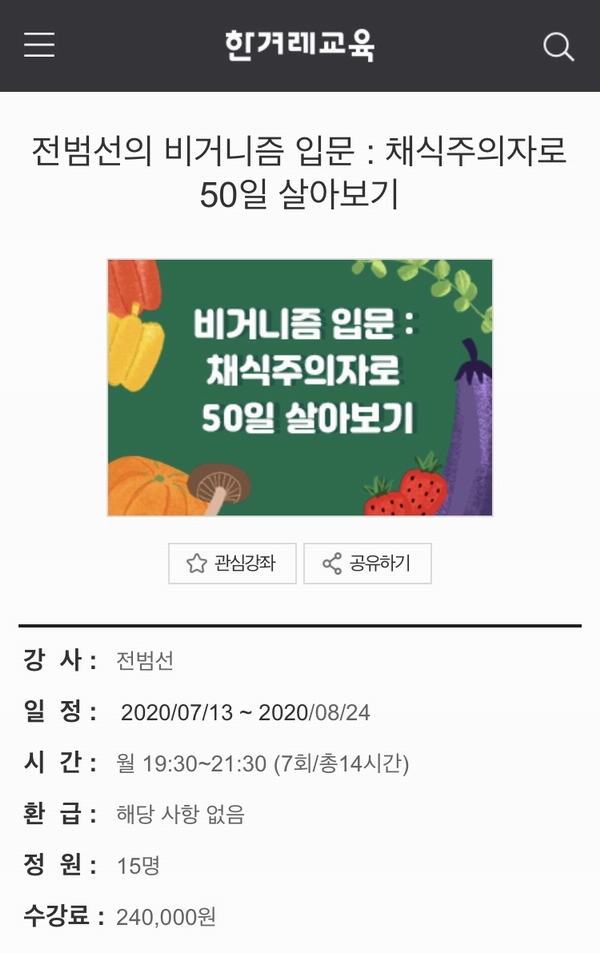The image size is (600, 953).
Task: Open the hamburger menu
Action: (39, 46)
